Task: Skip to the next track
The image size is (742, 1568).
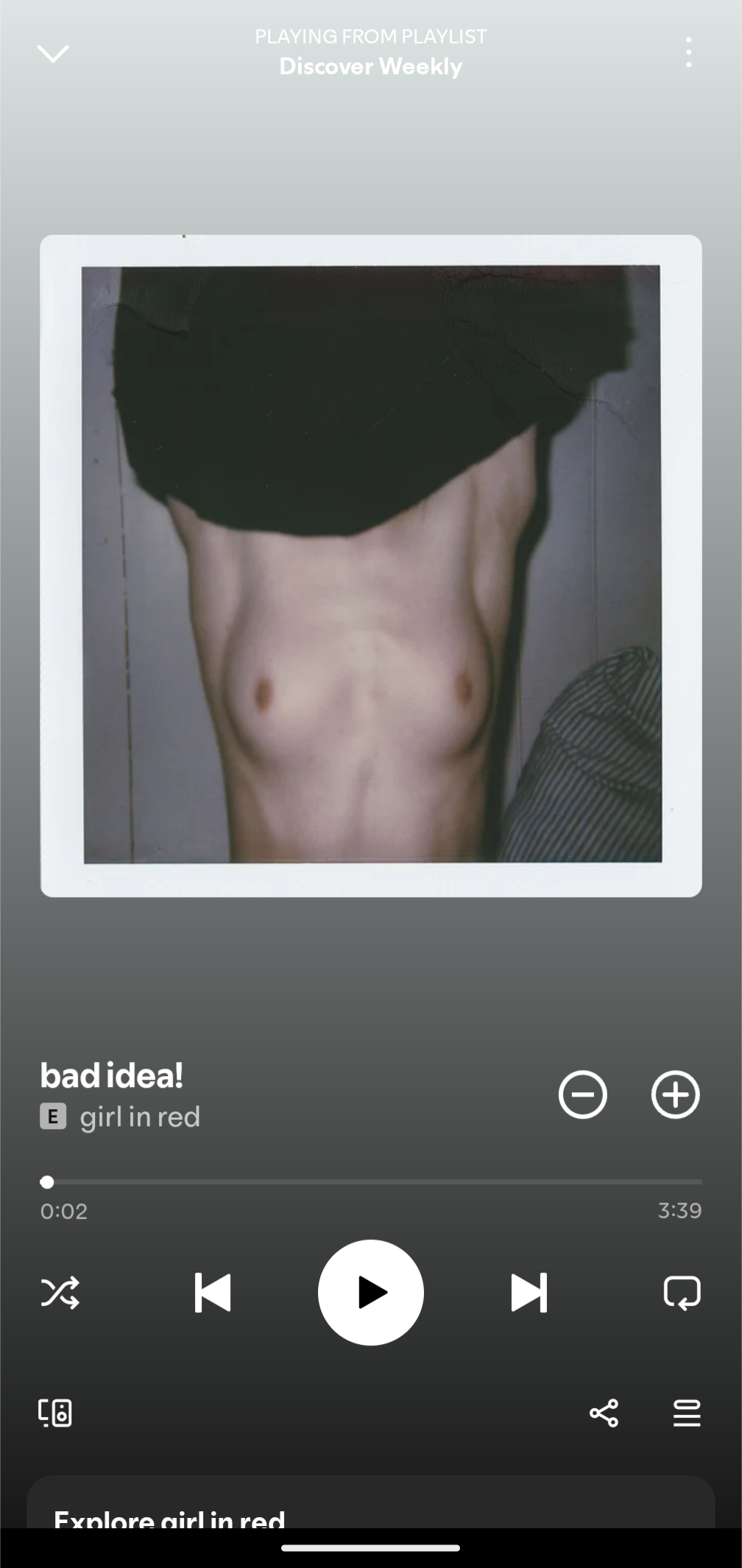Action: 529,1293
